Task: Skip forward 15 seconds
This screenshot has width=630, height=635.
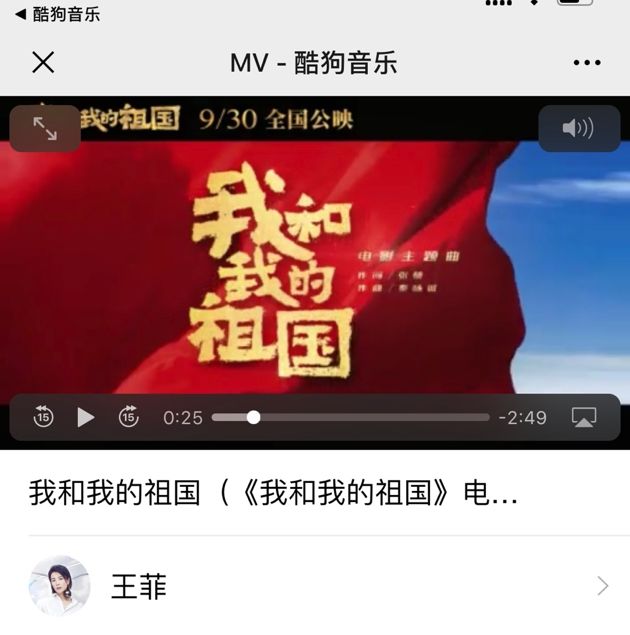Action: [x=129, y=417]
